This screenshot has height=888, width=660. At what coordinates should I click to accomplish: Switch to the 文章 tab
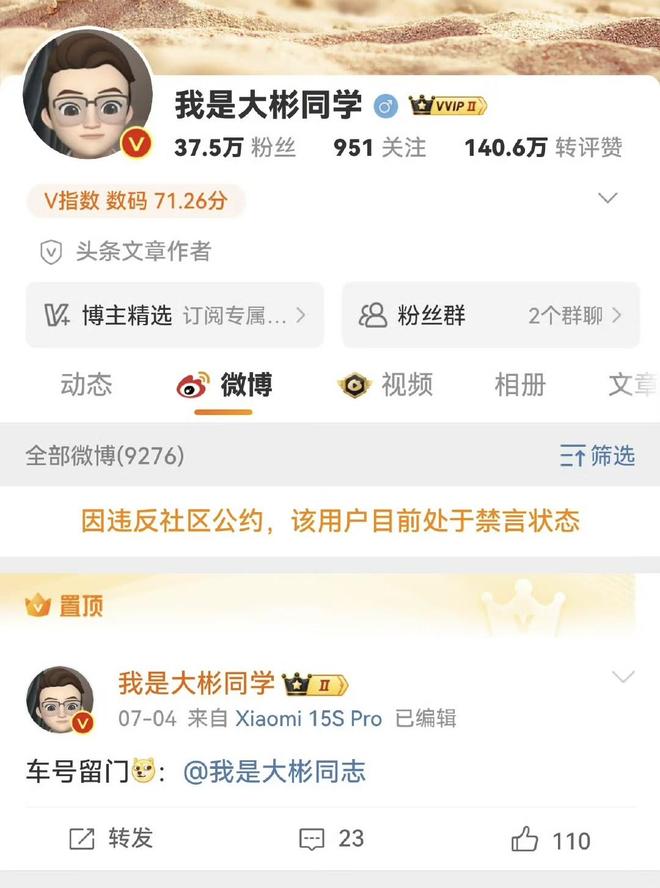point(632,384)
